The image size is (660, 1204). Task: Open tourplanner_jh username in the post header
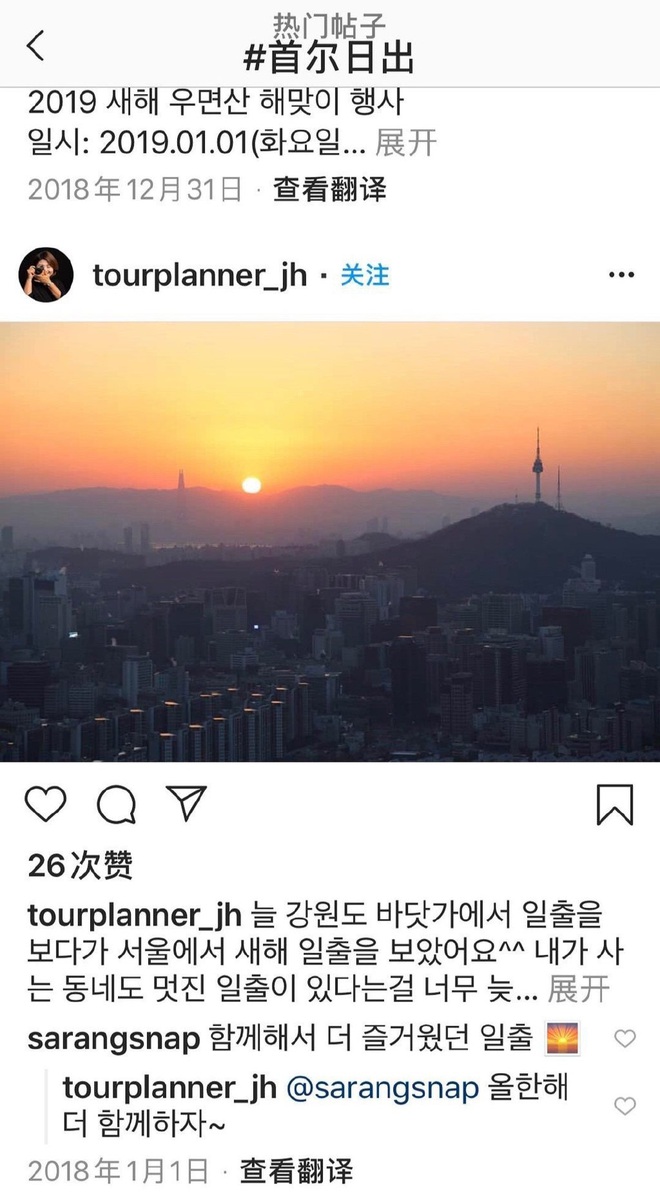199,276
